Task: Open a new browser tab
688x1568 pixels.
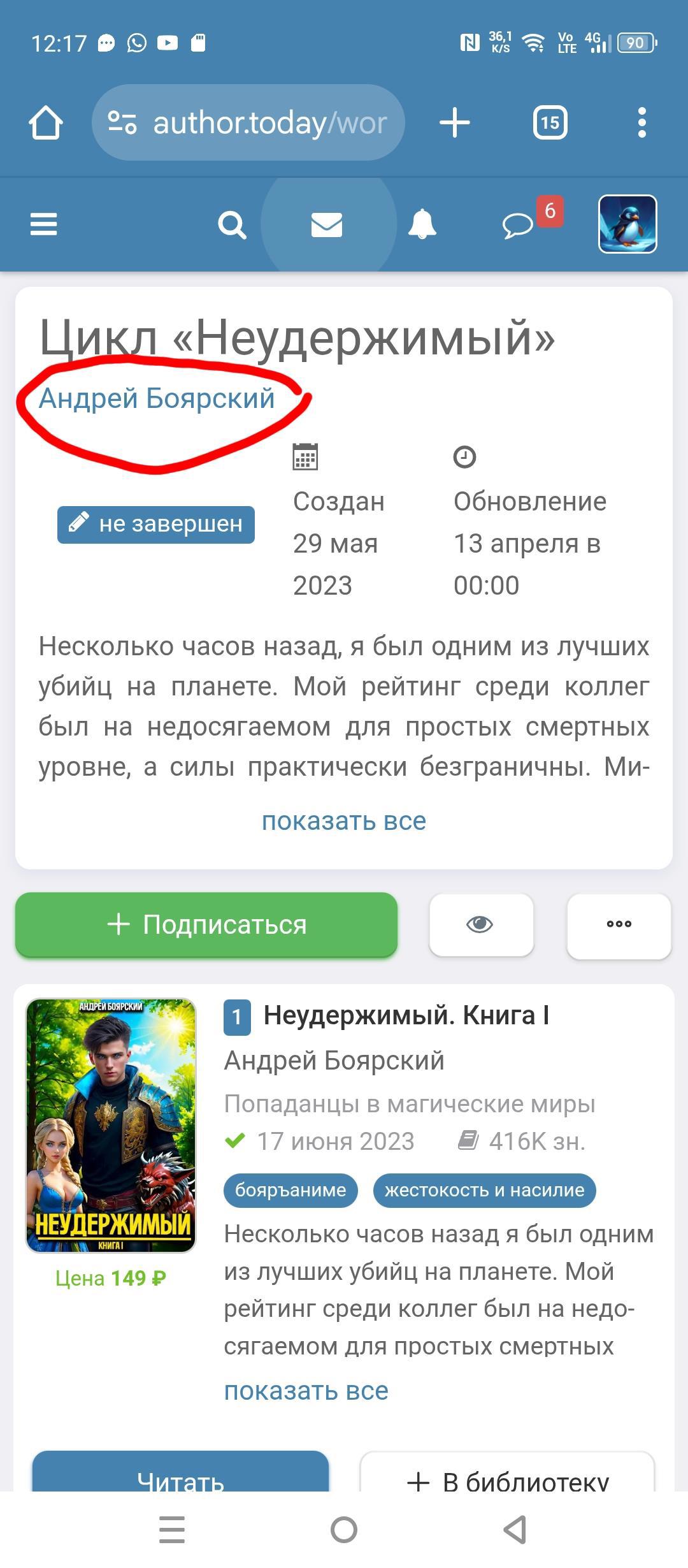Action: click(455, 122)
